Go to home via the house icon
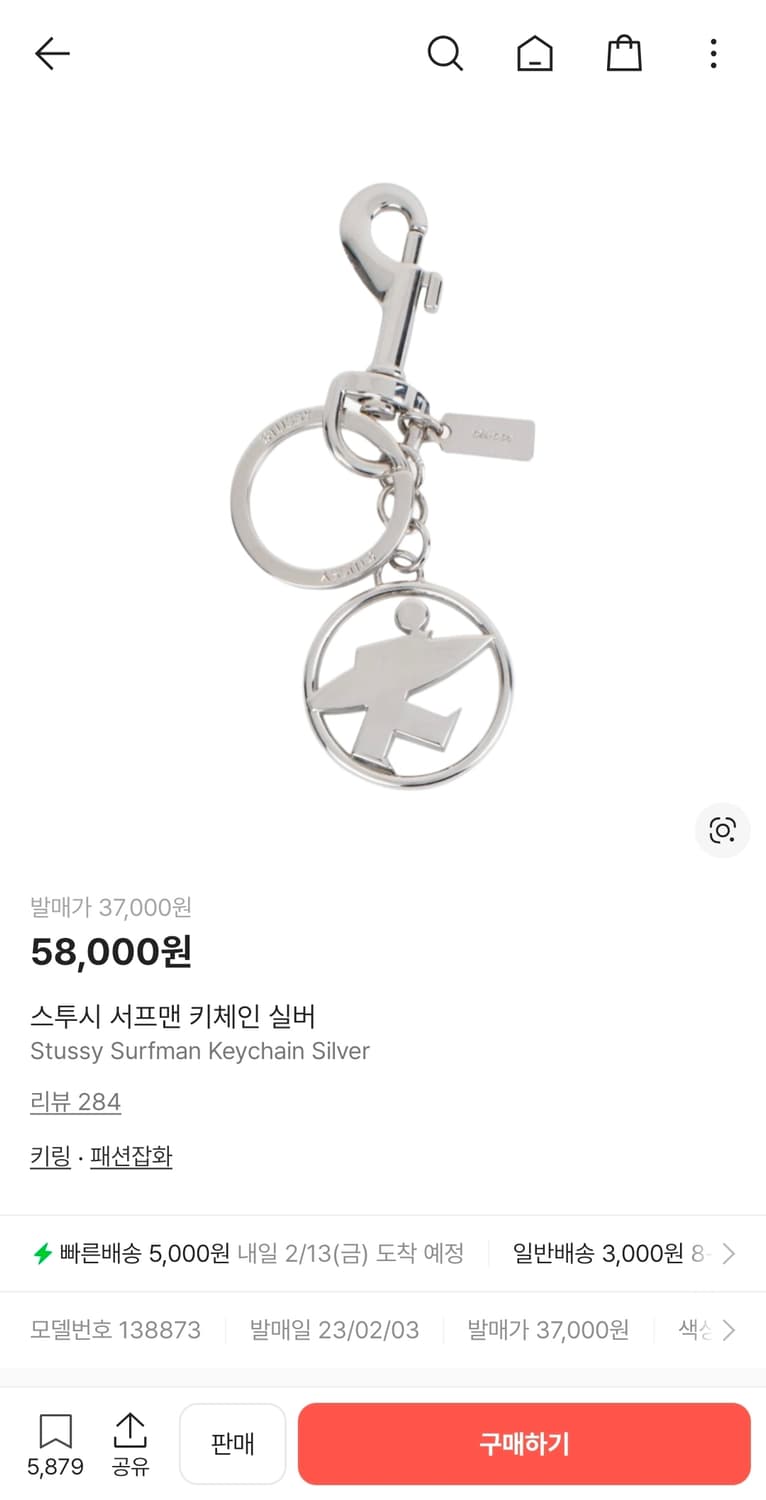766x1500 pixels. tap(534, 54)
